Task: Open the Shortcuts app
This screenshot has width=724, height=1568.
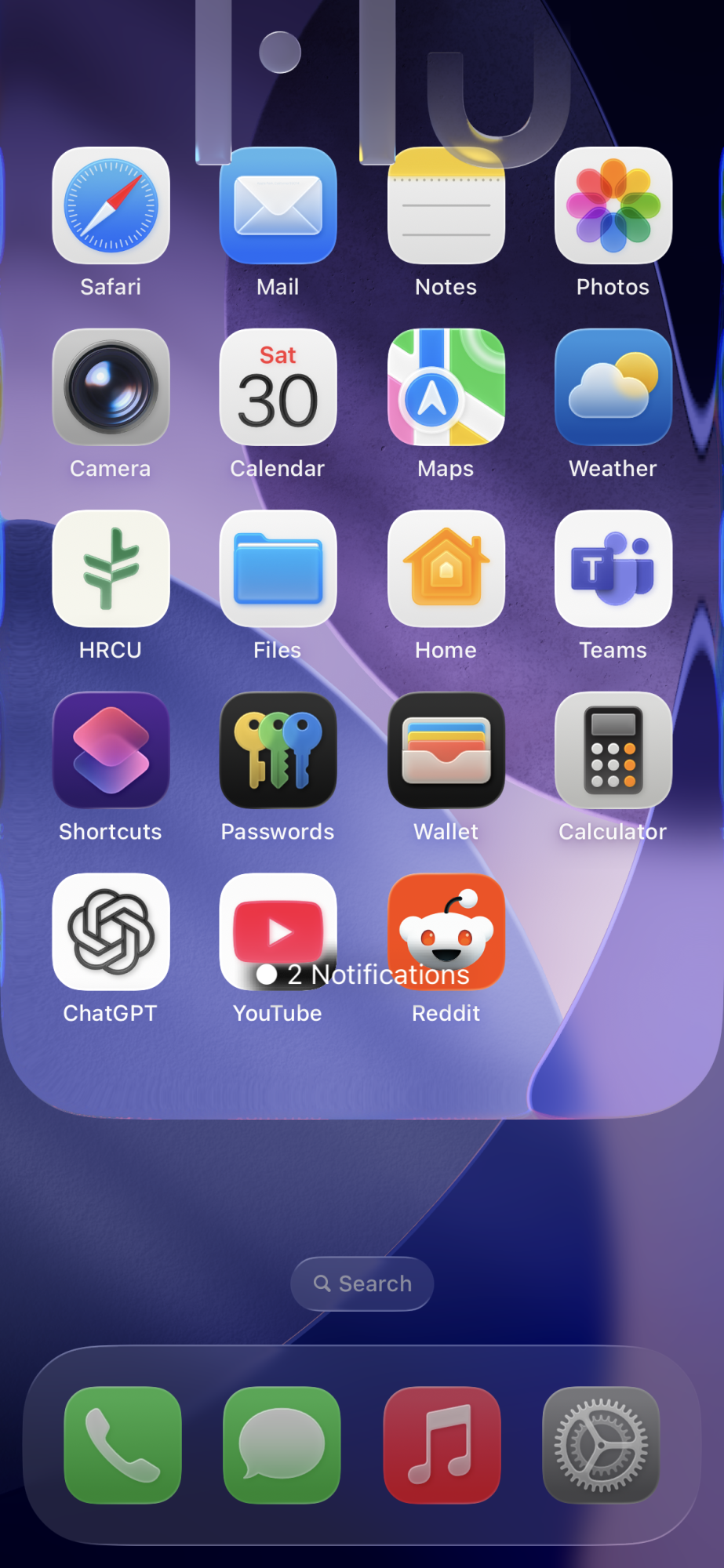Action: 111,750
